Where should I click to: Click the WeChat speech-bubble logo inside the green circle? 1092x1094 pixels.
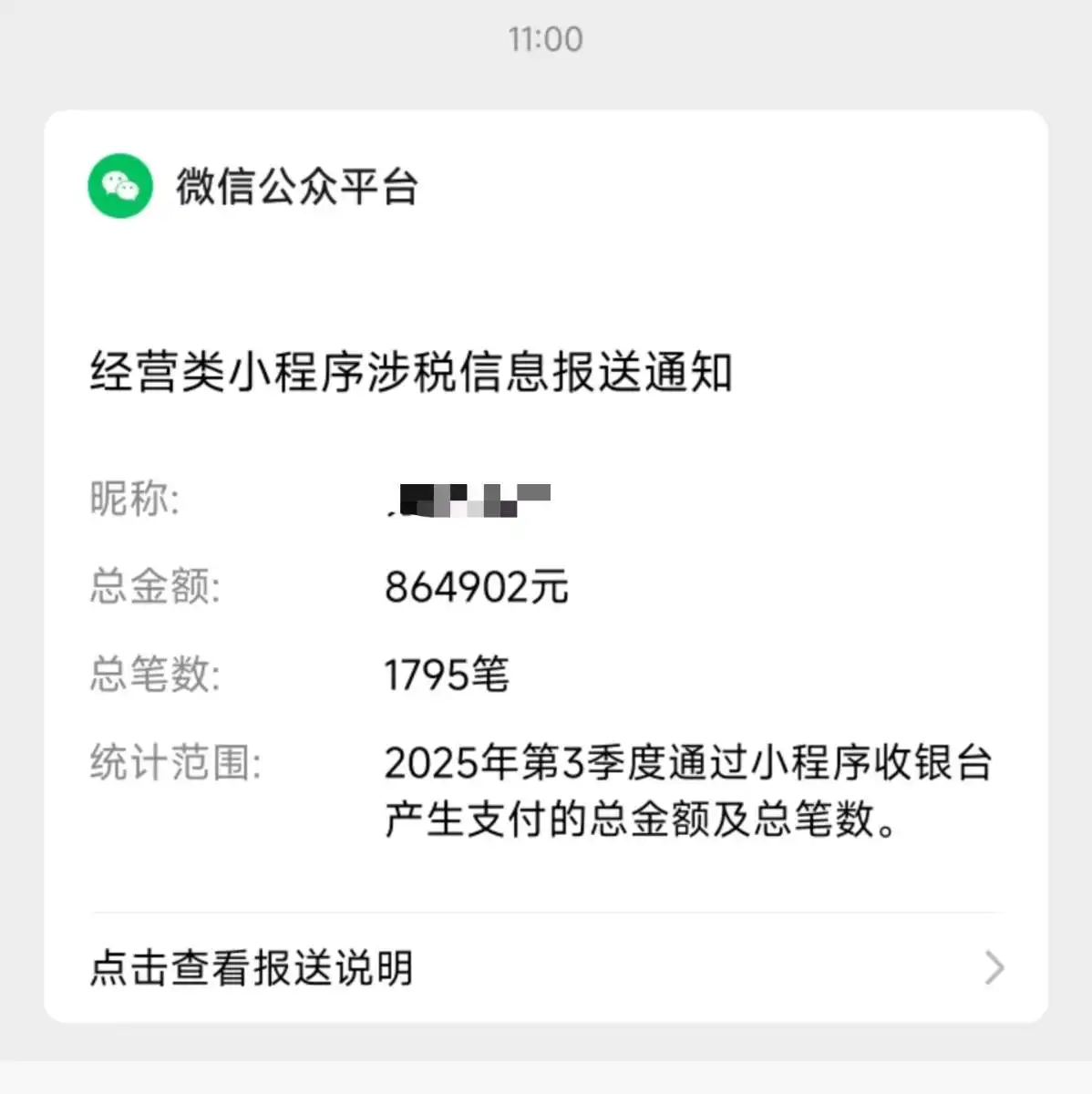coord(119,185)
